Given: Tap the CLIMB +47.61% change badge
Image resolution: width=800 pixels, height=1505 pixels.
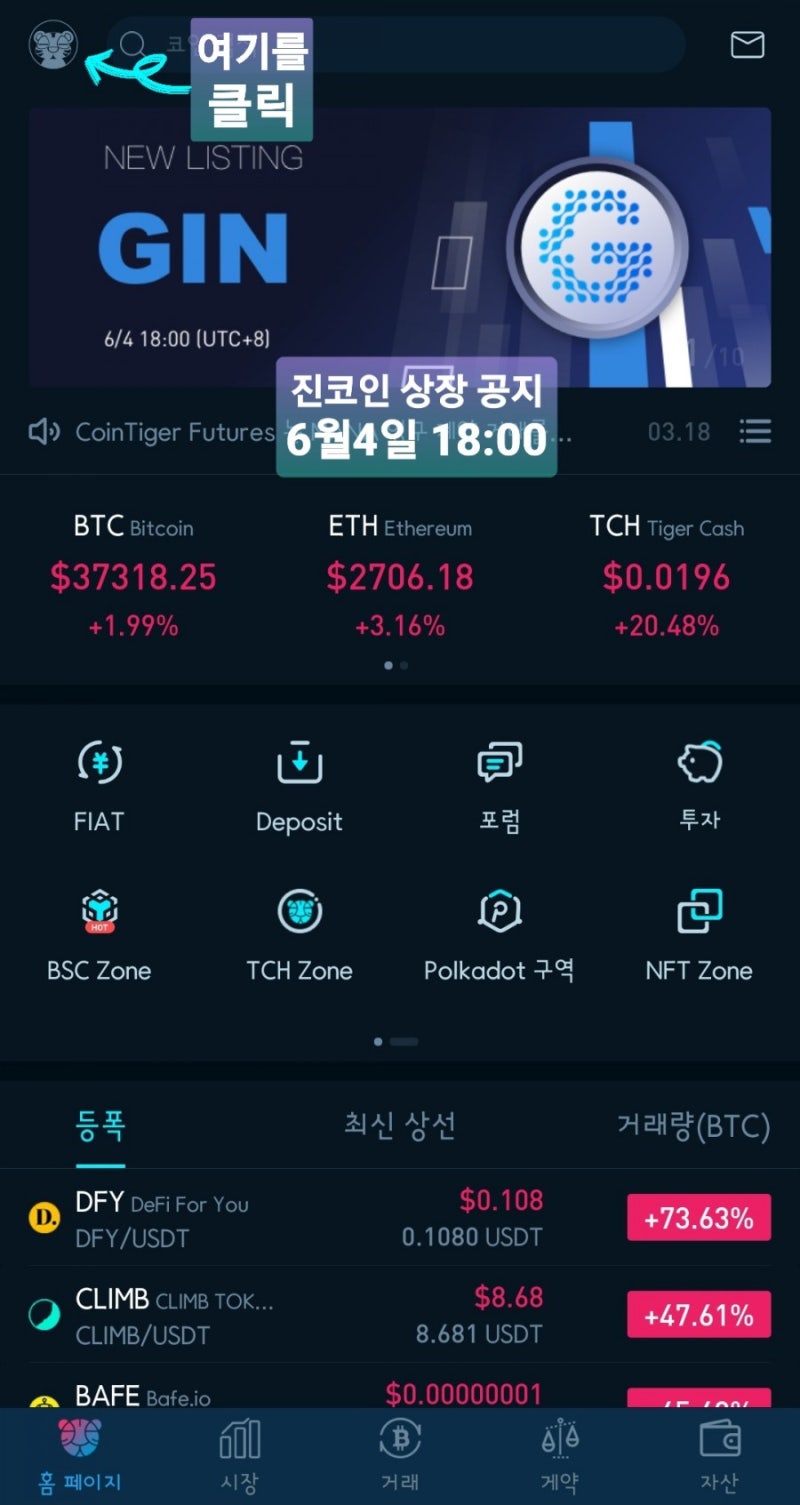Looking at the screenshot, I should [698, 1313].
